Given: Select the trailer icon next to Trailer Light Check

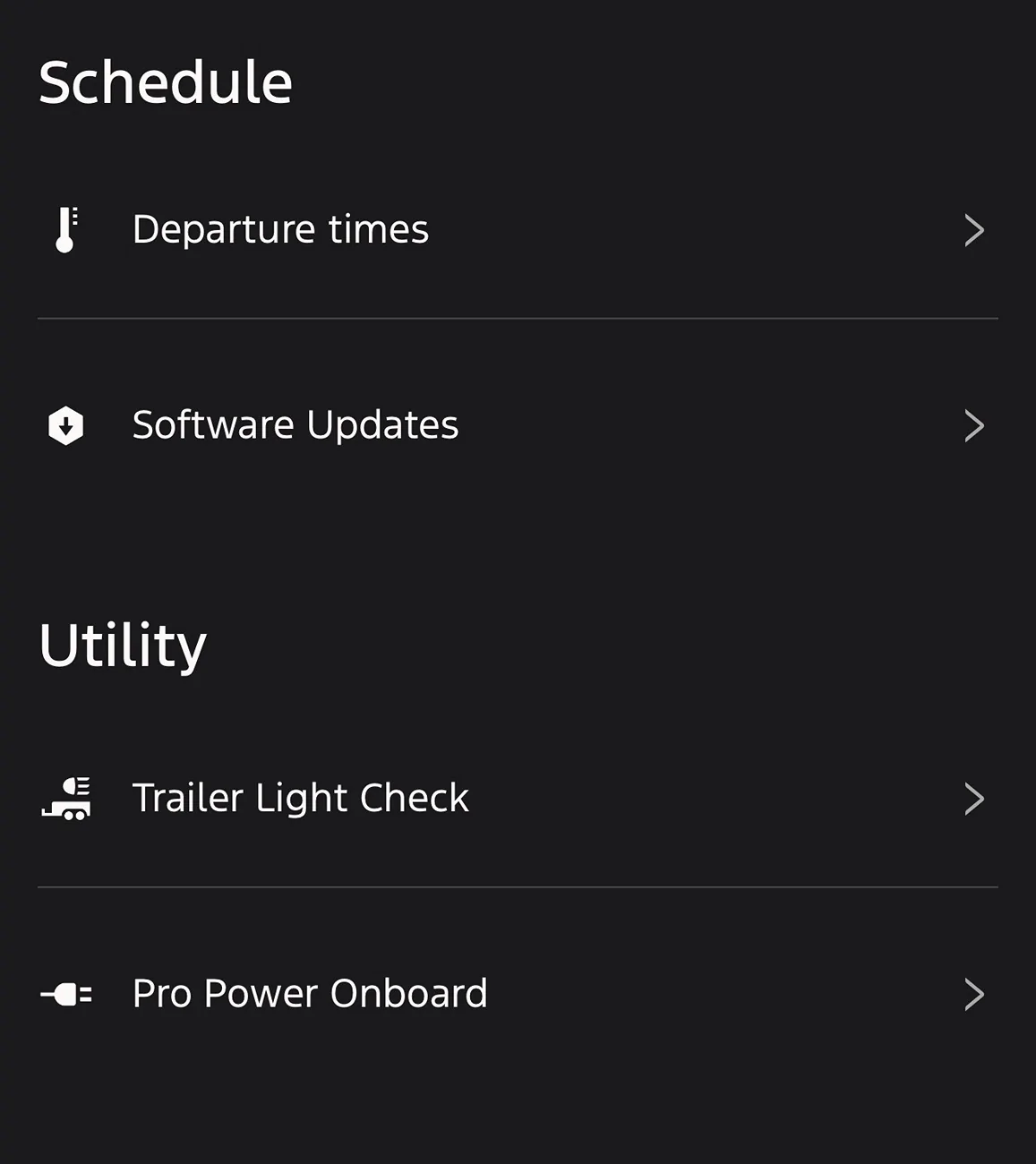Looking at the screenshot, I should [x=67, y=799].
